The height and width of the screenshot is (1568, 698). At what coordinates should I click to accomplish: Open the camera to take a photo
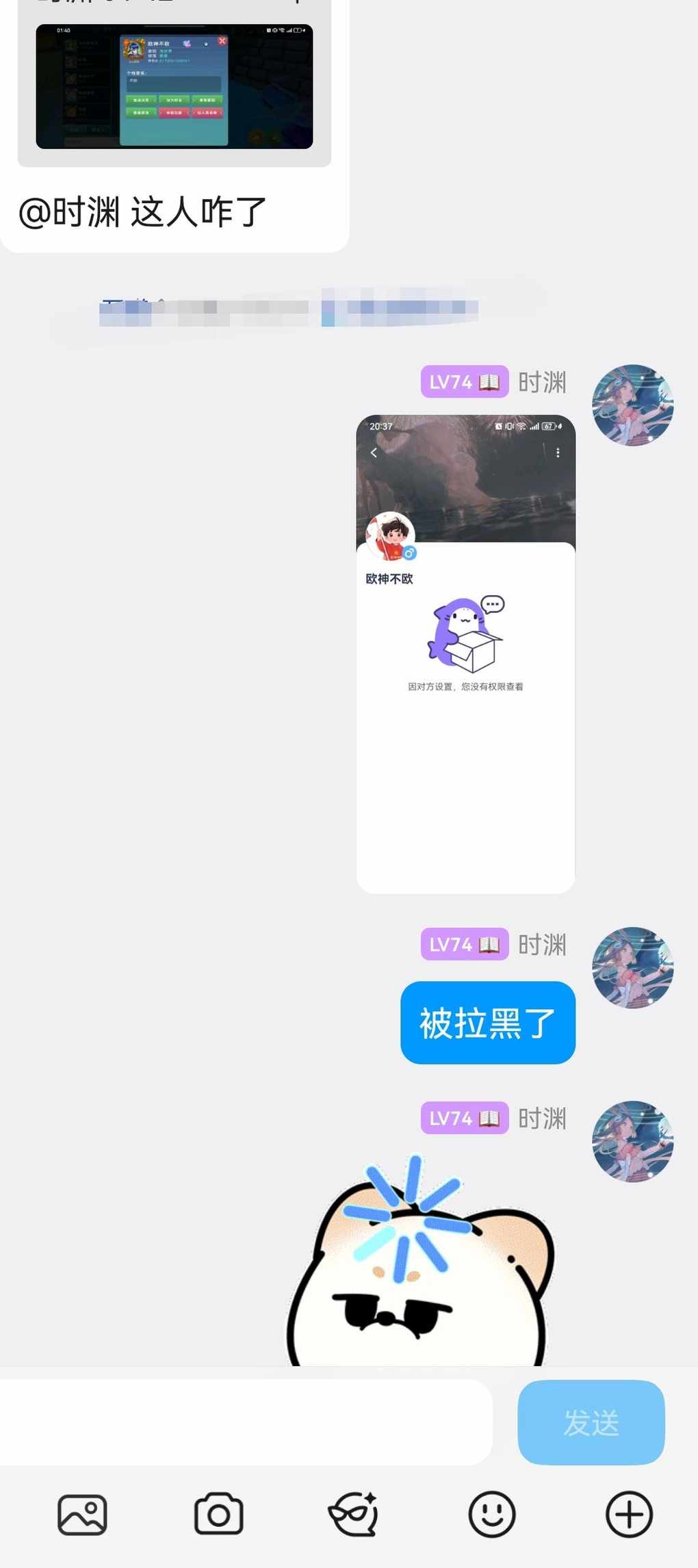tap(218, 1515)
